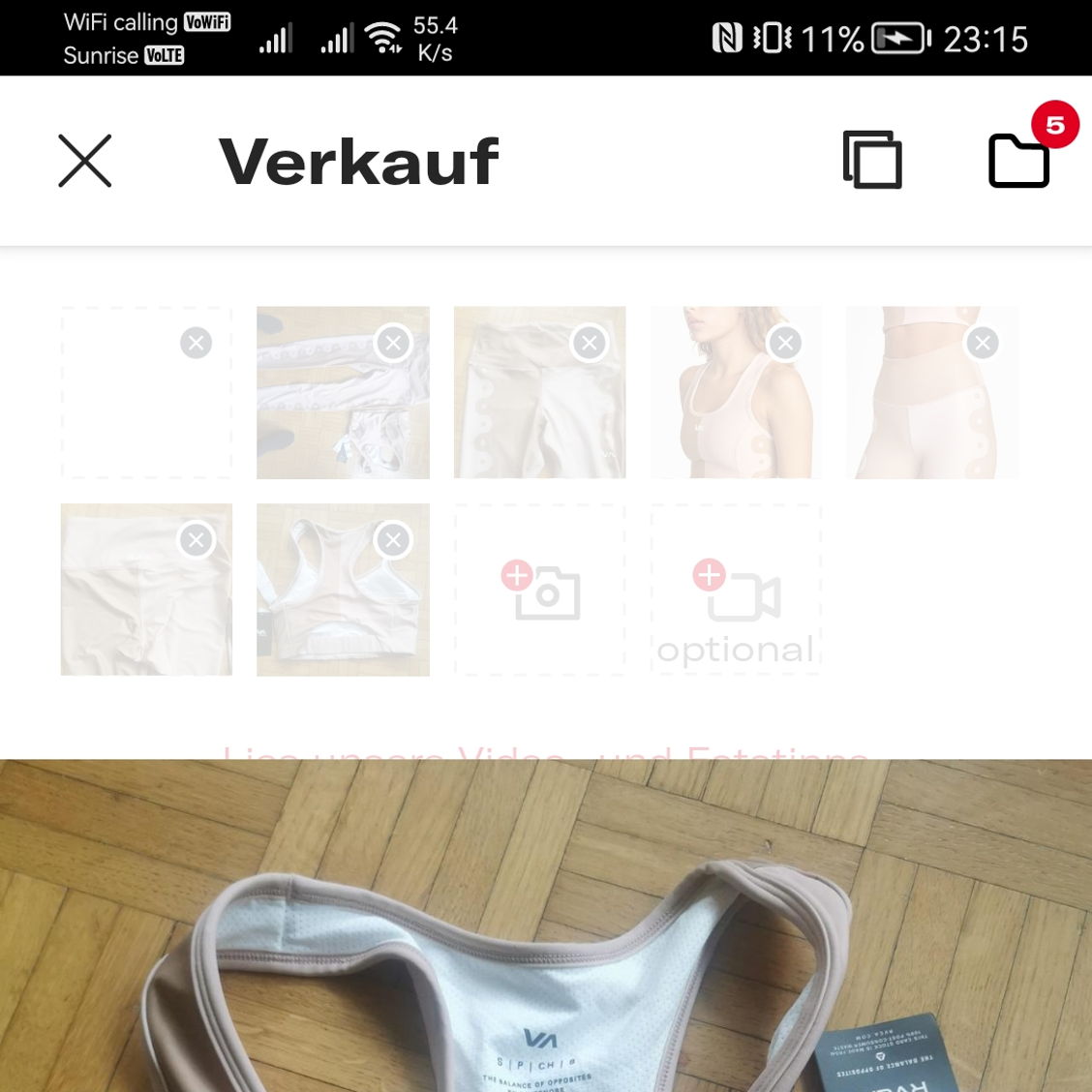The image size is (1092, 1092).
Task: Remove the empty first photo slot
Action: click(x=196, y=343)
